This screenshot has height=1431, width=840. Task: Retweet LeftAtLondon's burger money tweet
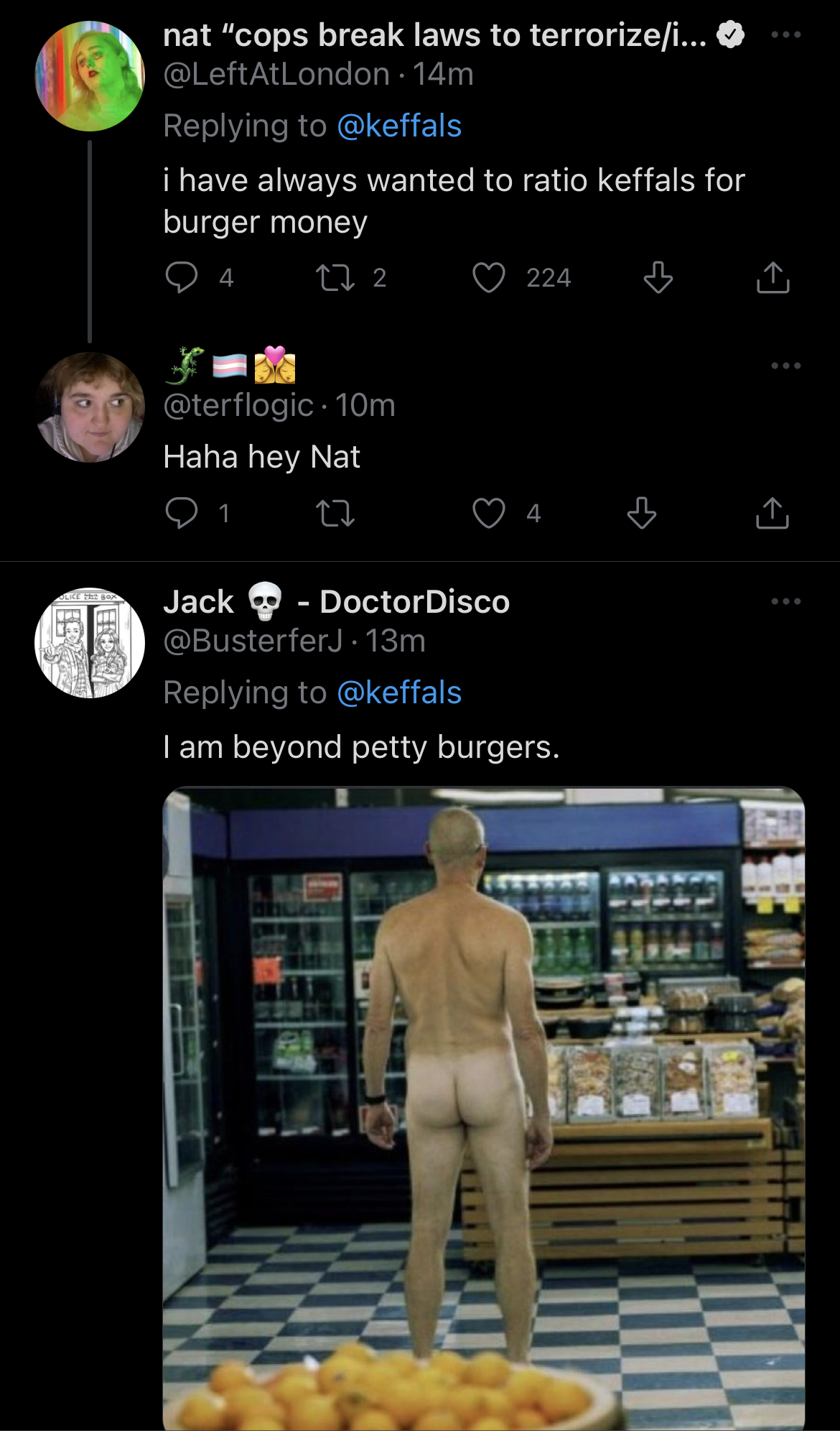coord(335,277)
